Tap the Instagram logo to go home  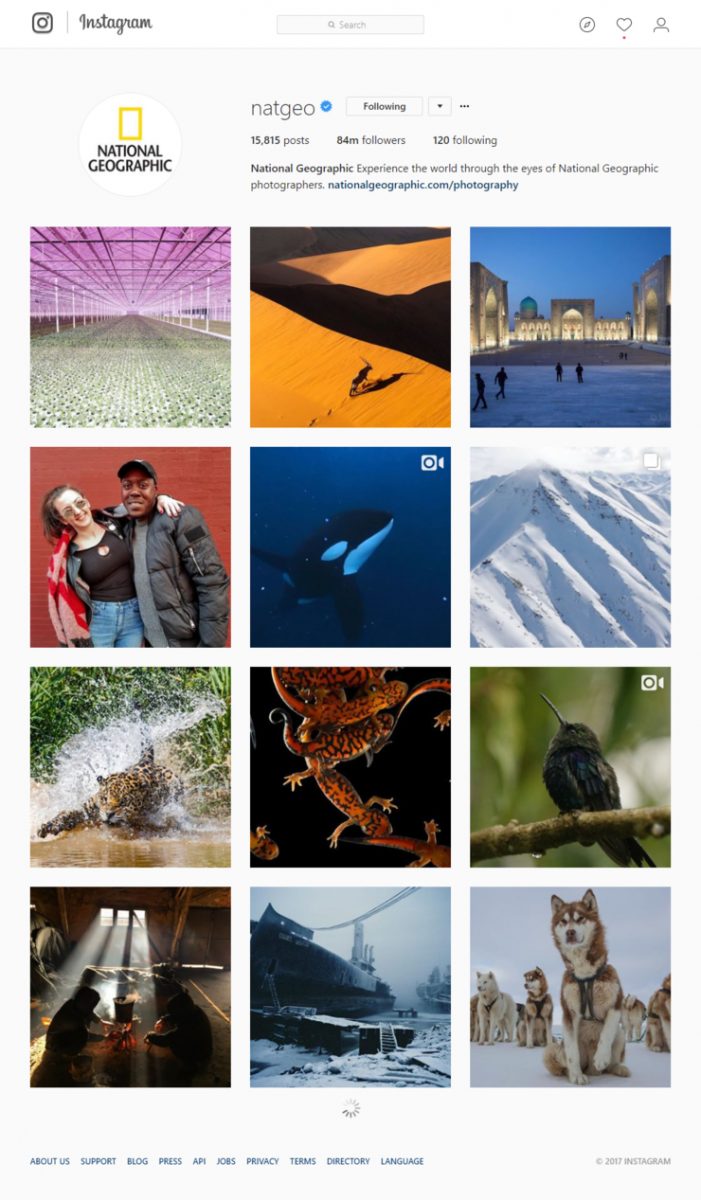[x=42, y=23]
